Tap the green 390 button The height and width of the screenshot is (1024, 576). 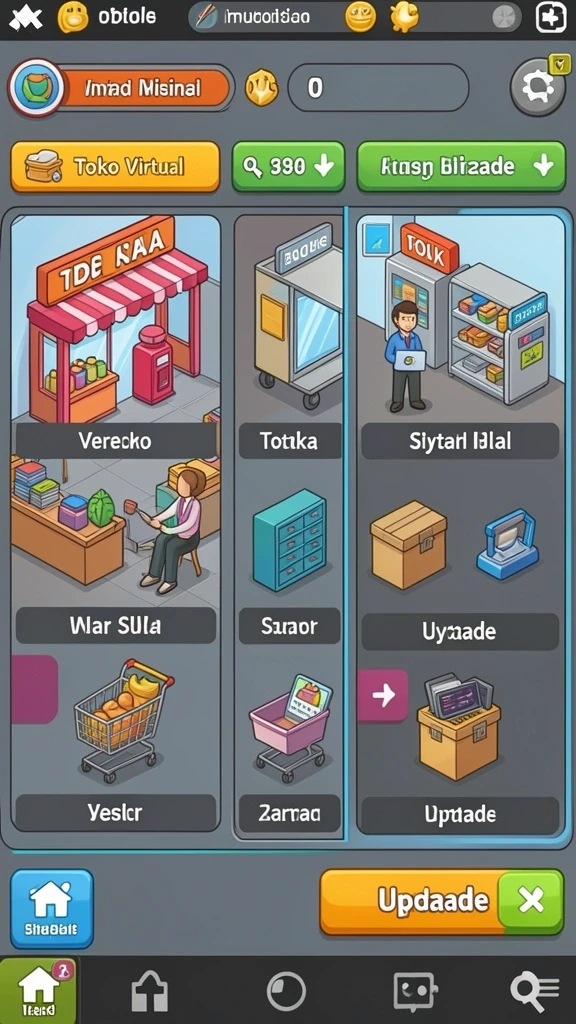tap(289, 167)
